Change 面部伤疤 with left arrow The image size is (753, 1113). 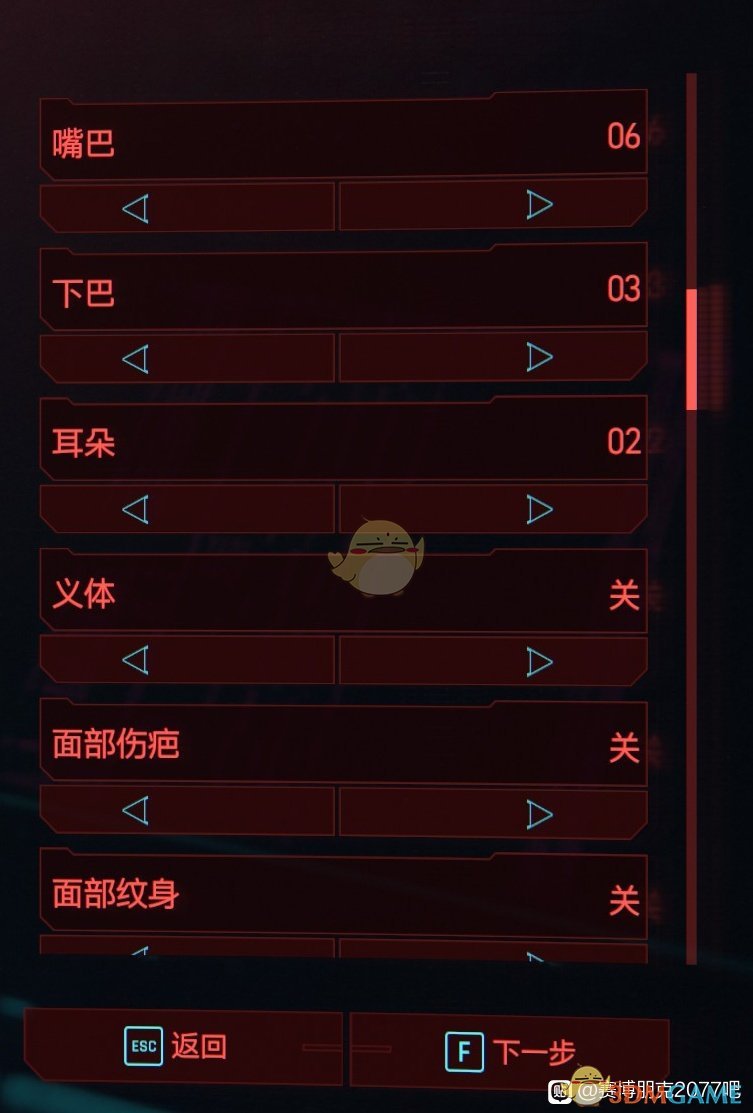click(x=135, y=811)
